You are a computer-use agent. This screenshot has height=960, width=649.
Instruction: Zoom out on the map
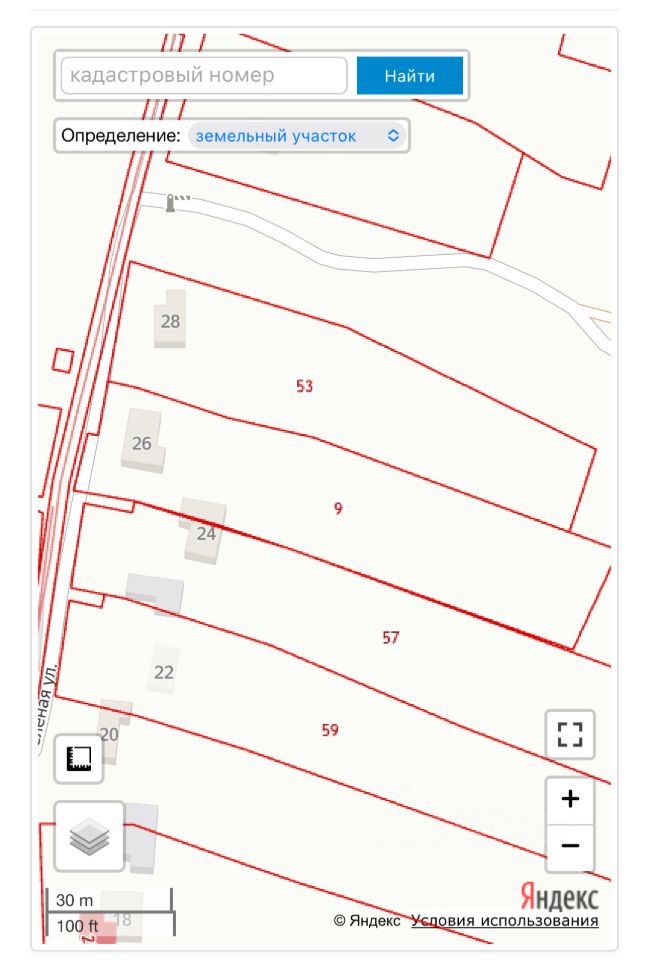tap(570, 846)
